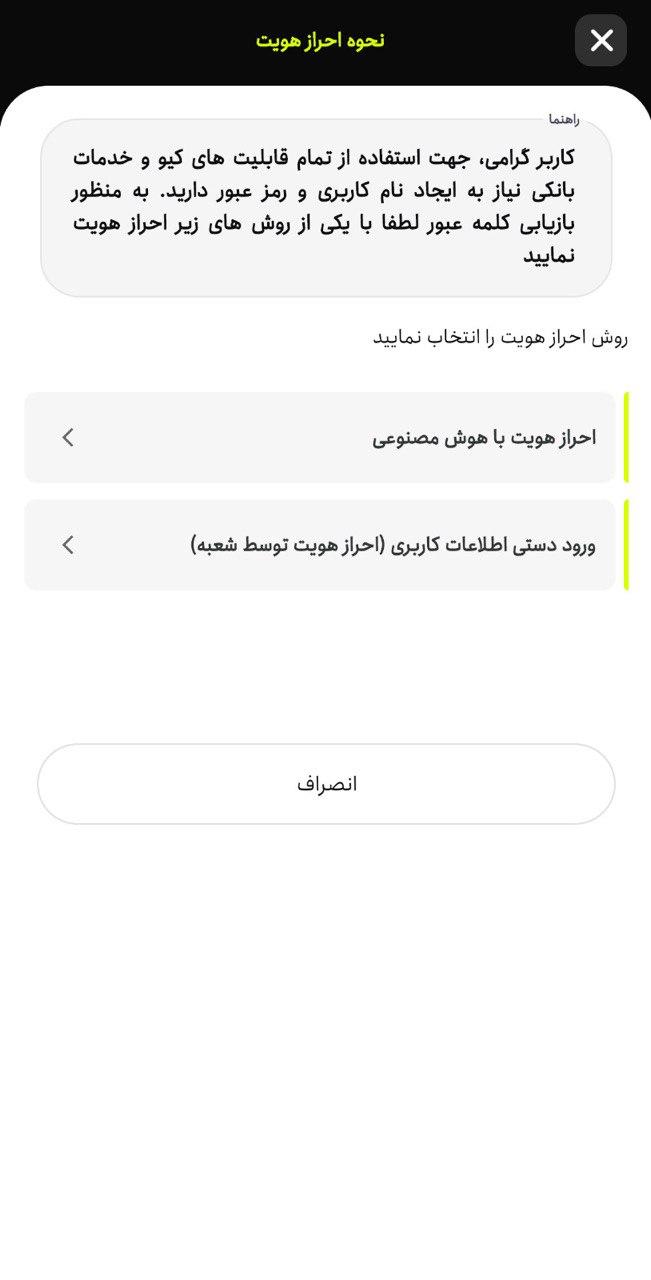Close the identity verification screen
Image resolution: width=651 pixels, height=1280 pixels.
click(x=601, y=41)
